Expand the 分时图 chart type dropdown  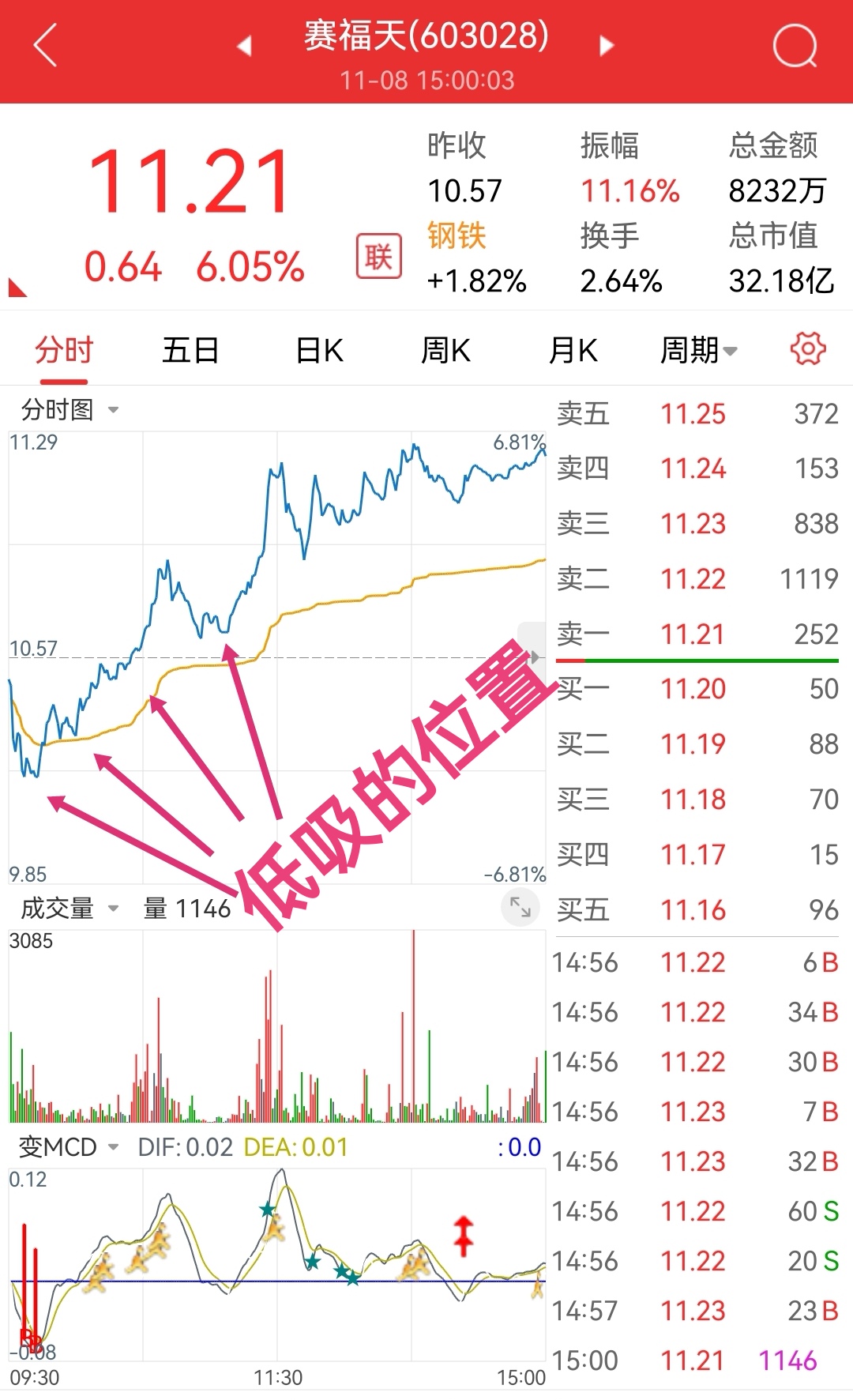pos(70,409)
